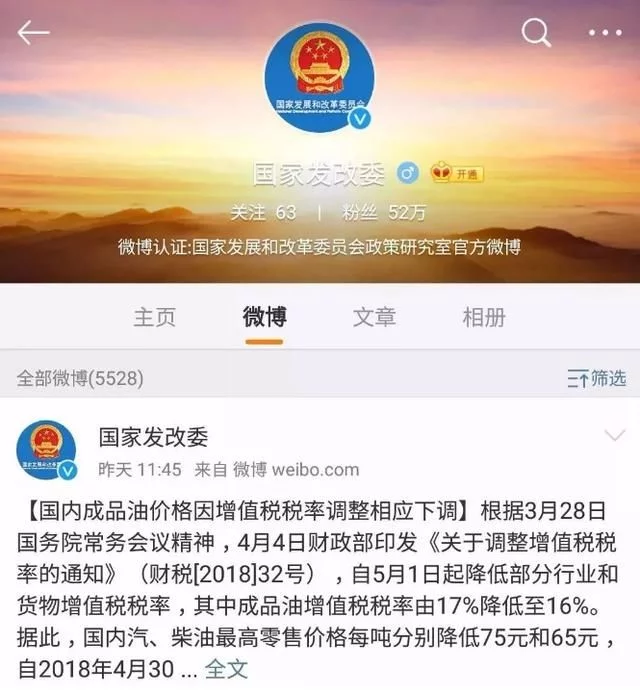Open the 筛选 filter for posts
Viewport: 640px width, 694px height.
596,378
